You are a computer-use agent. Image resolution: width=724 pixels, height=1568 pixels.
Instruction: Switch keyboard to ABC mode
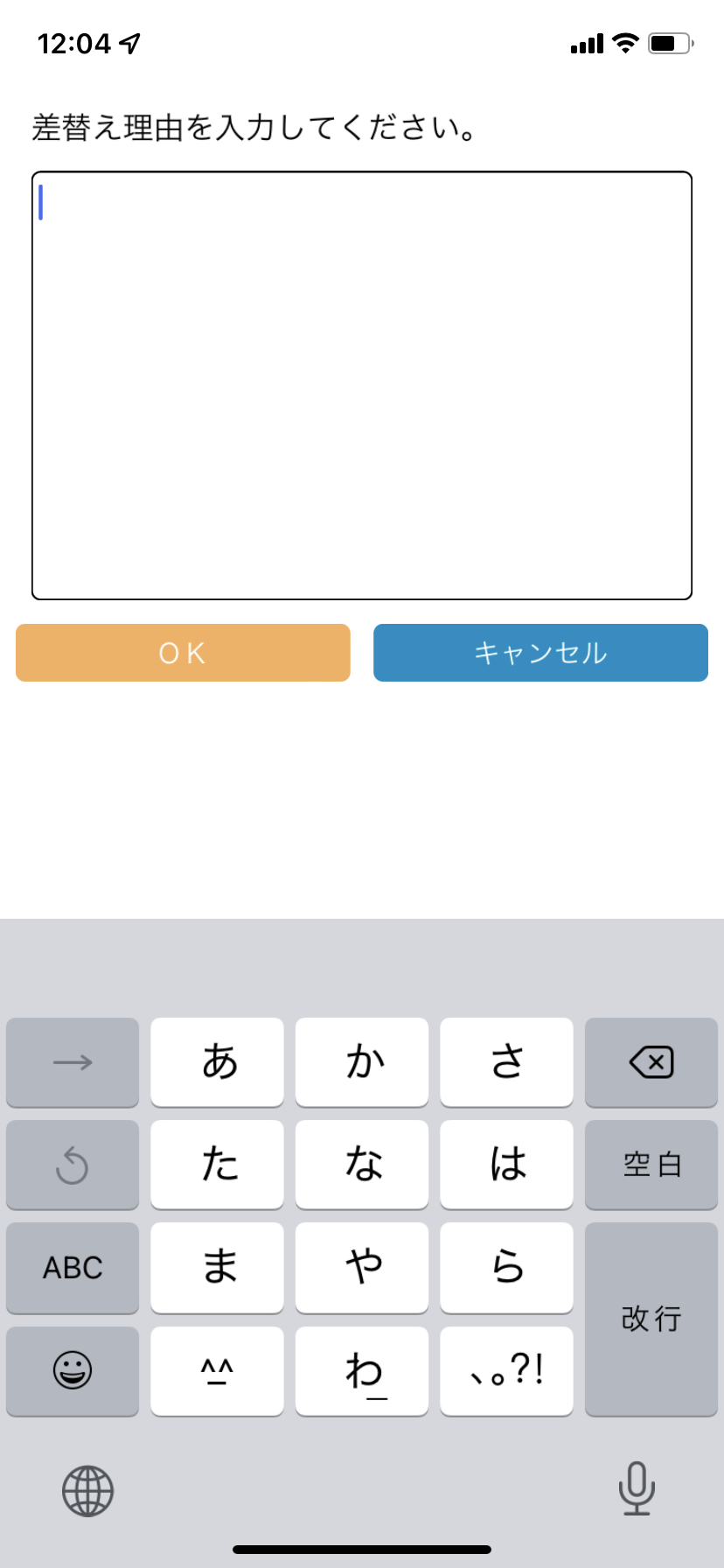tap(73, 1267)
